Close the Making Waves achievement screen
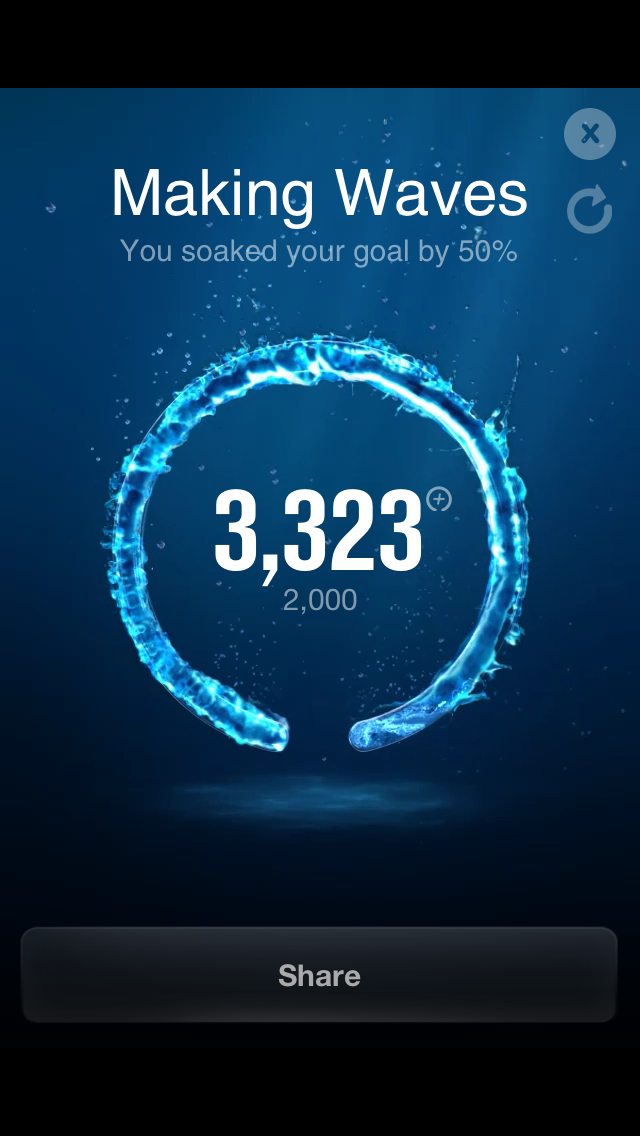 click(x=589, y=133)
